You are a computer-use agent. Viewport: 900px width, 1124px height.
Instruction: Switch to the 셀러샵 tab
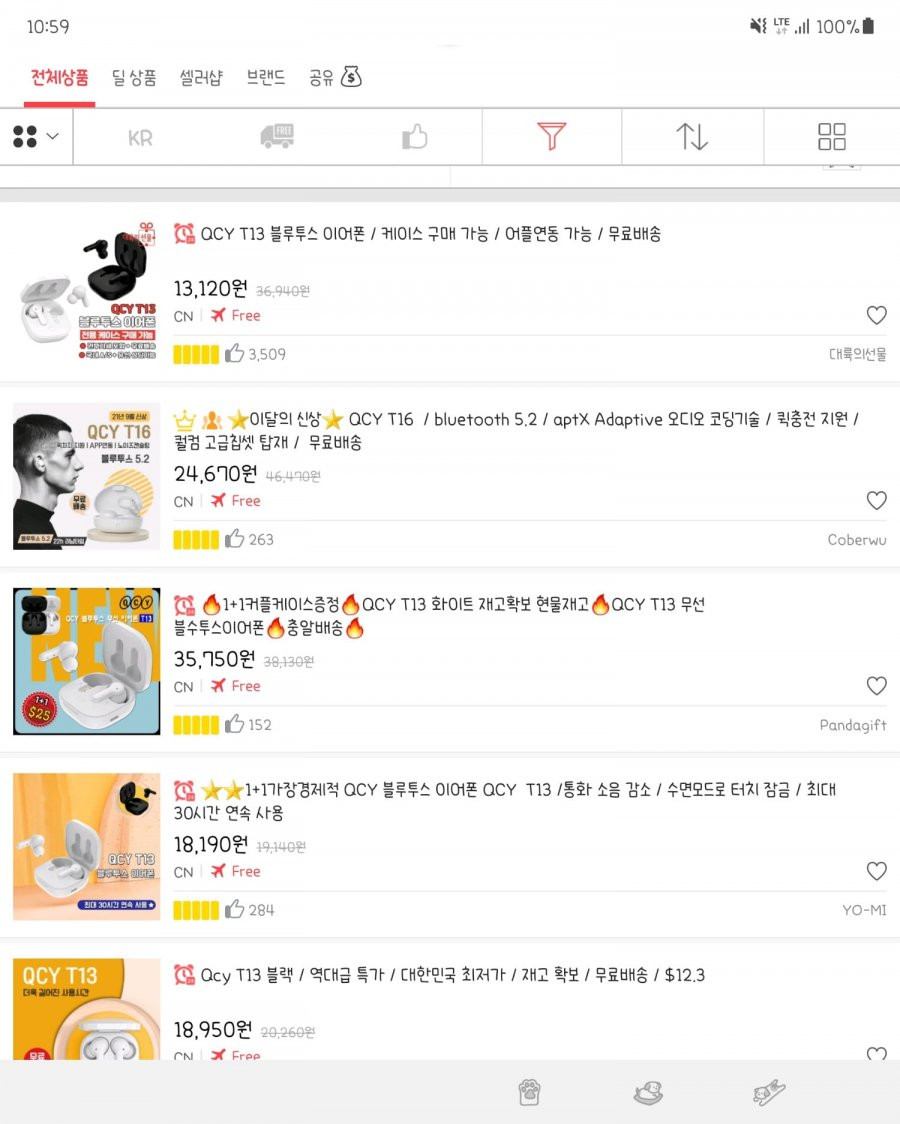click(201, 78)
